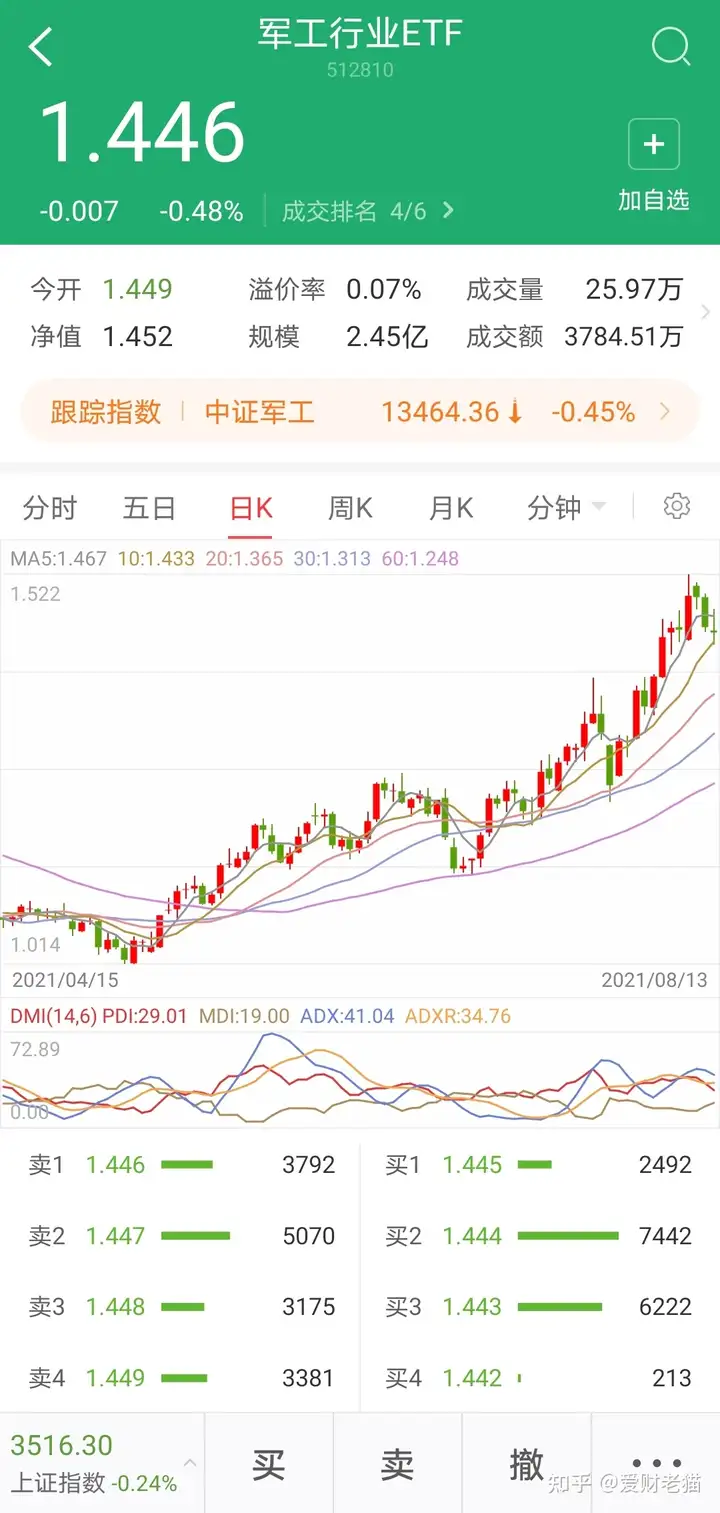Switch to the 周K chart tab
The width and height of the screenshot is (720, 1513).
tap(350, 508)
